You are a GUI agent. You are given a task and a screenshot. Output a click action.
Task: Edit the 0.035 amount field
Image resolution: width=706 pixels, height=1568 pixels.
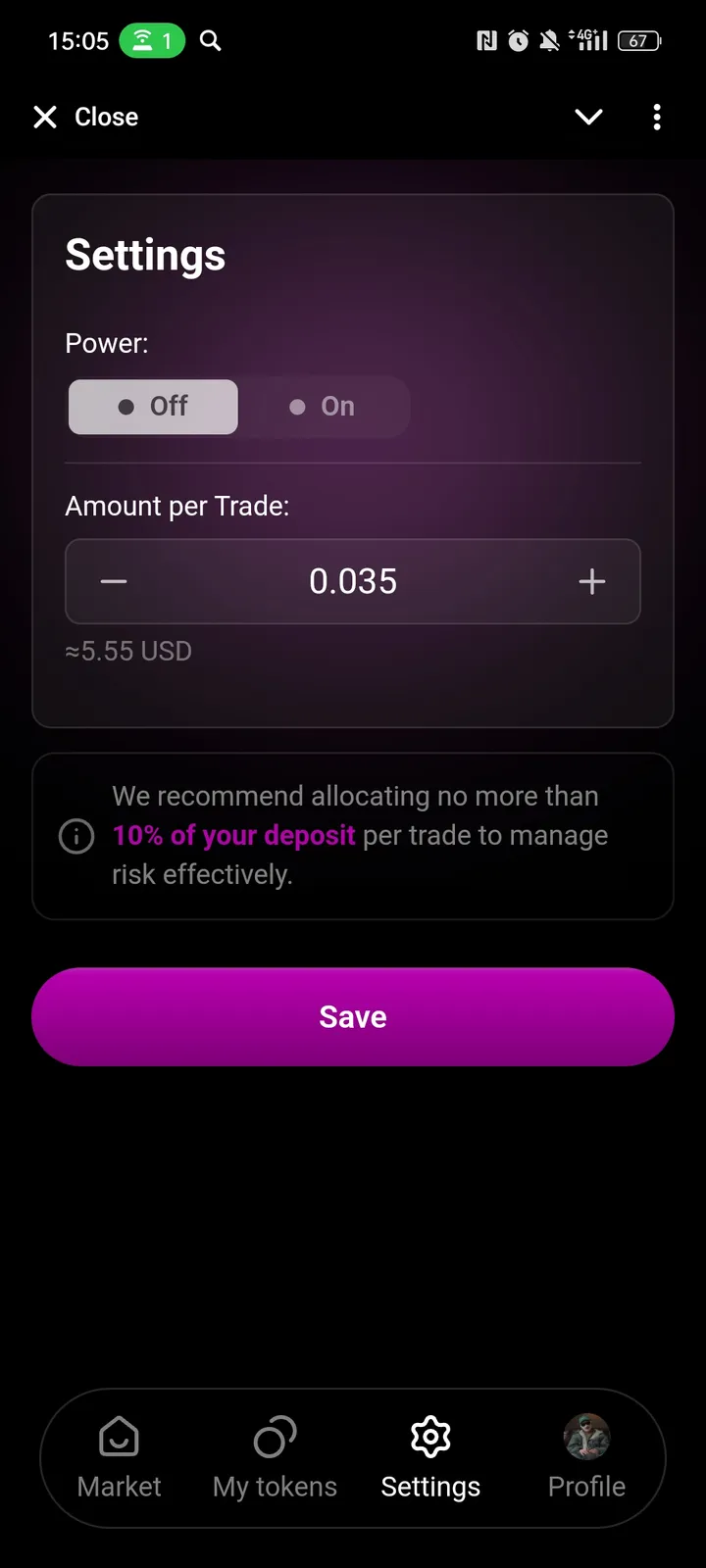(353, 582)
